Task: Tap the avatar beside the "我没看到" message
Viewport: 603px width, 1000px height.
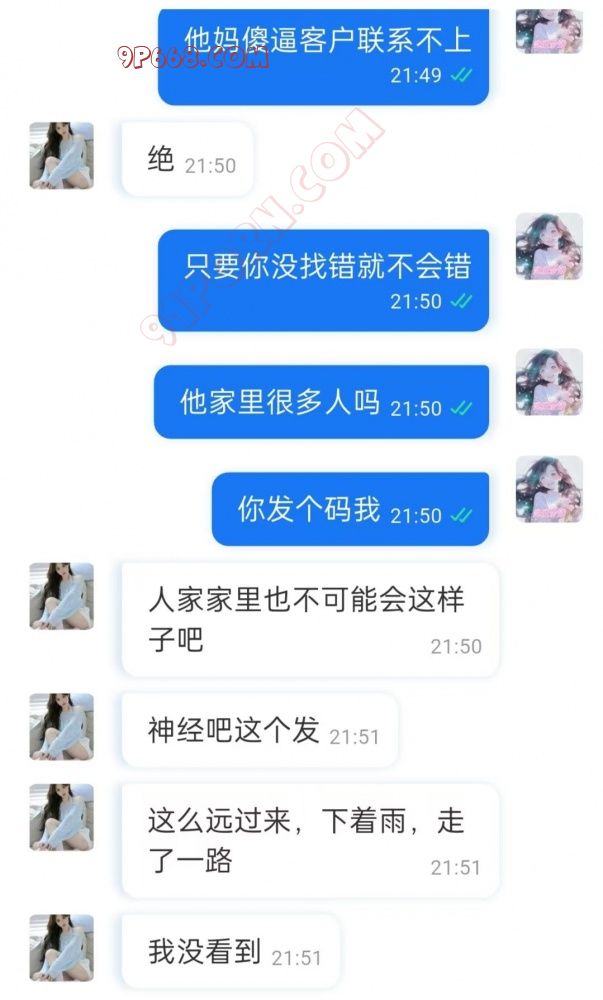Action: coord(62,947)
